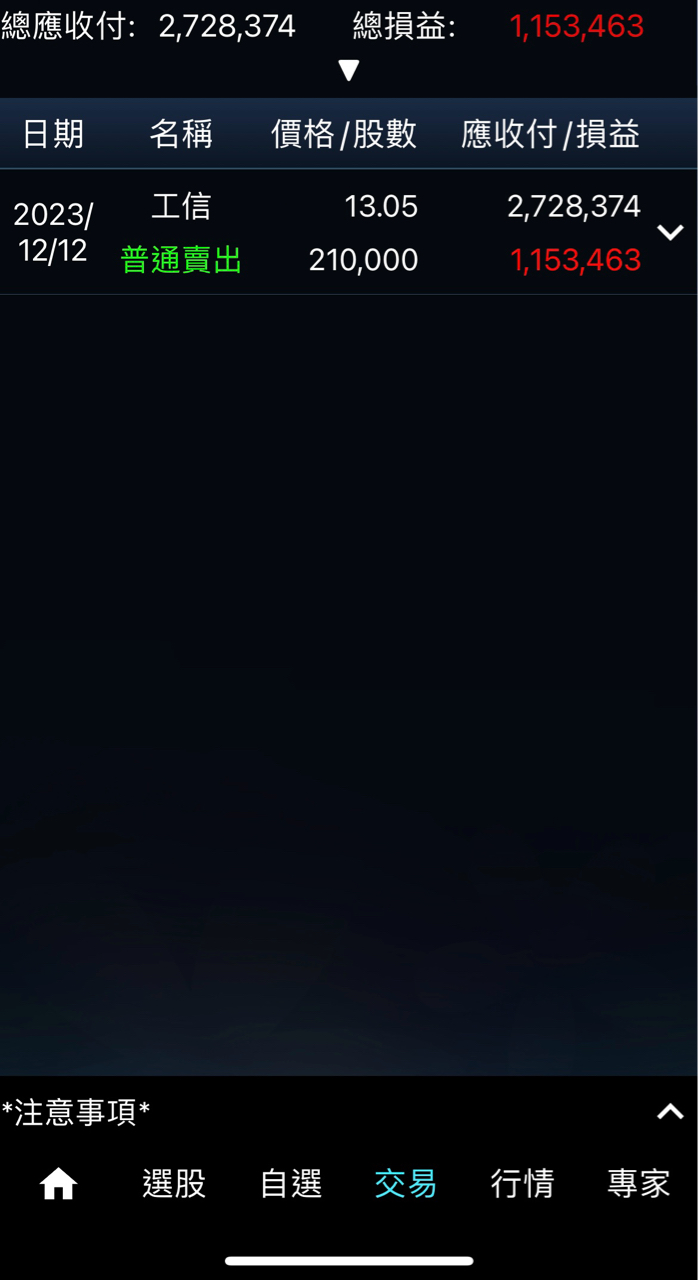The height and width of the screenshot is (1280, 698).
Task: Expand the 注意事項 notes section
Action: pos(669,1112)
